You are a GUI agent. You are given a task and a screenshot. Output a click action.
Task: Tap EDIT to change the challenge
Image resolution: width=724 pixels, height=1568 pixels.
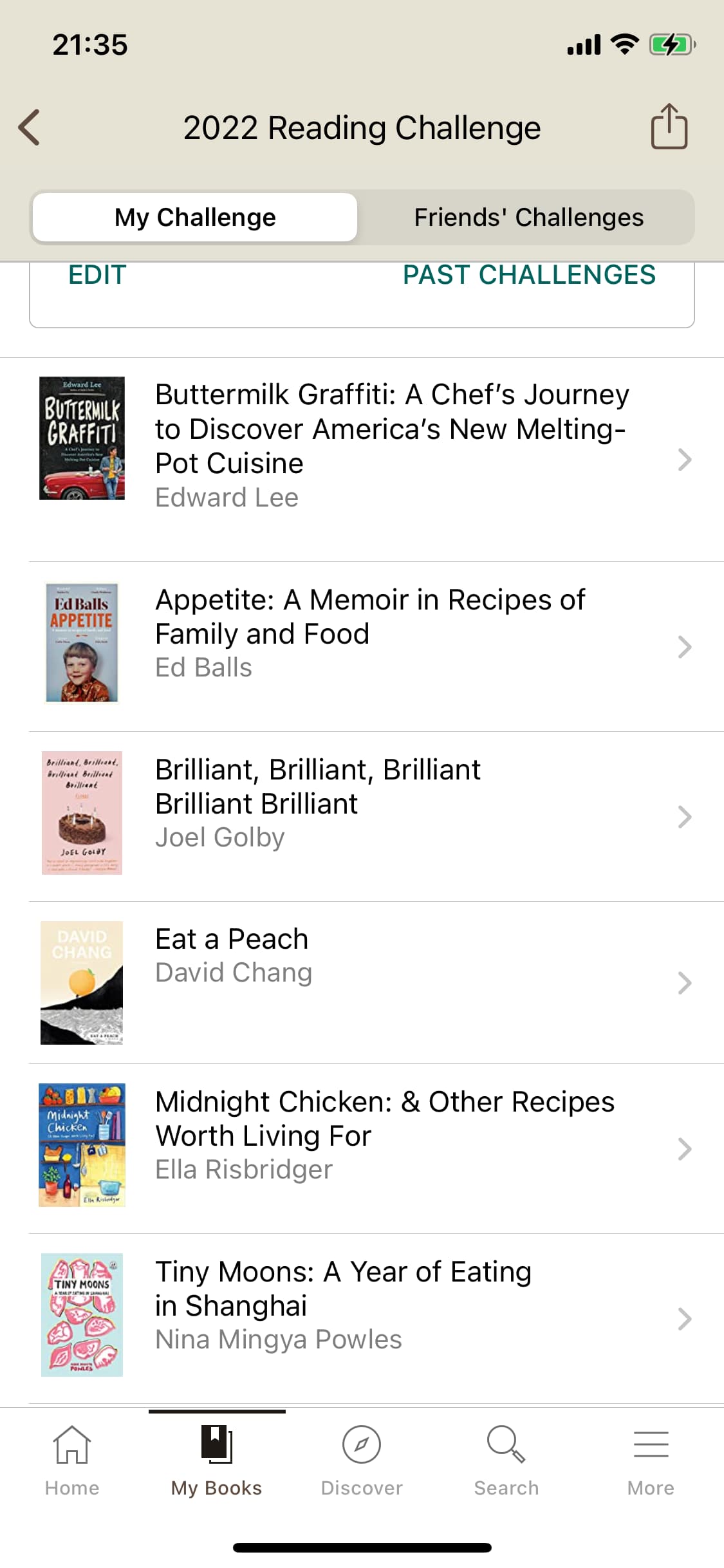[x=97, y=275]
